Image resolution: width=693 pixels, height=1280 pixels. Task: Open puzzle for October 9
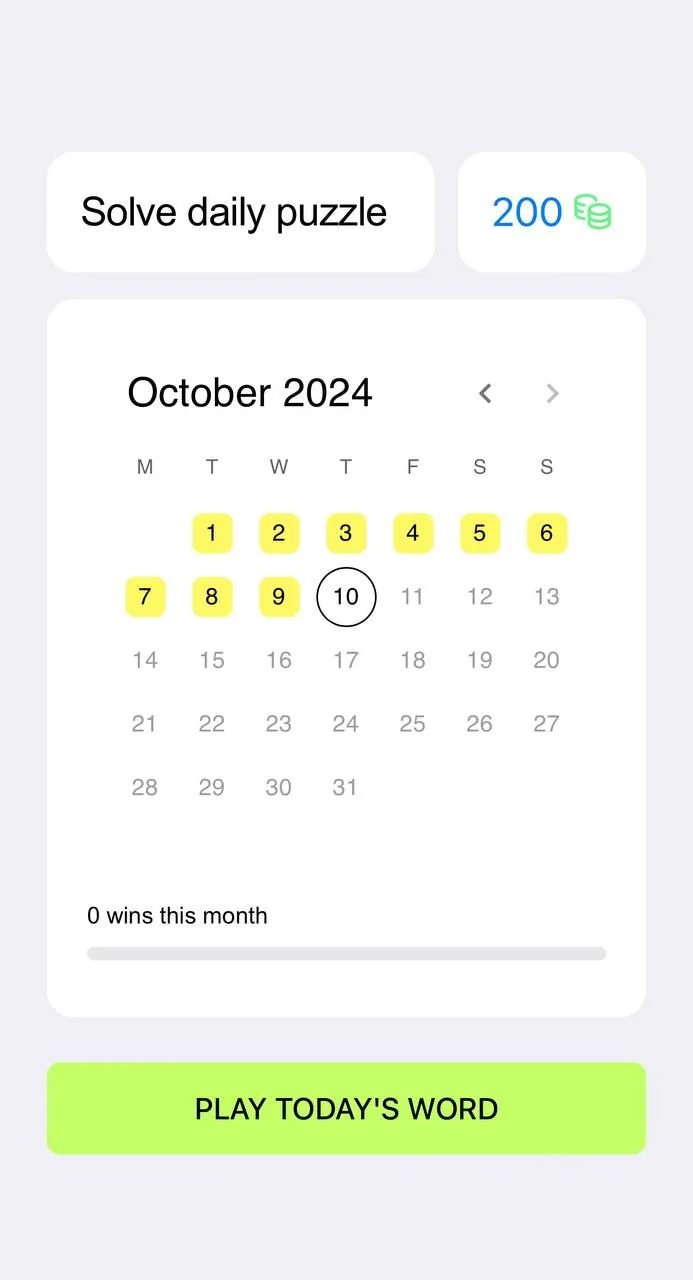pyautogui.click(x=279, y=597)
